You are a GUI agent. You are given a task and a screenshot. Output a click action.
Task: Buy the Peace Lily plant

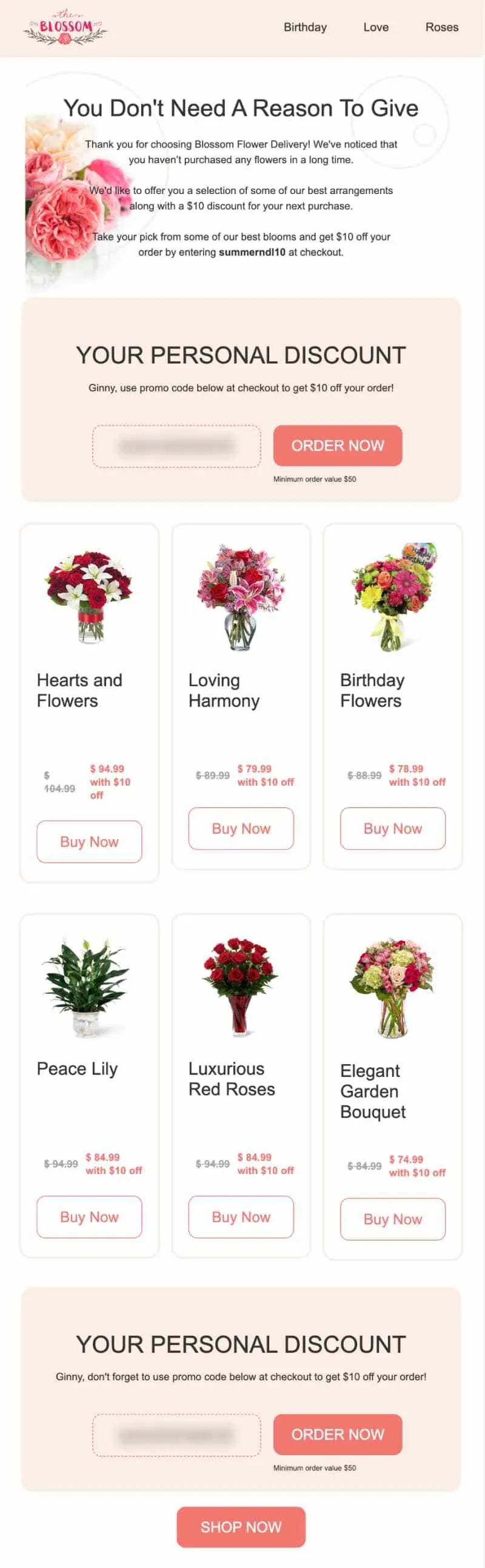(89, 1216)
